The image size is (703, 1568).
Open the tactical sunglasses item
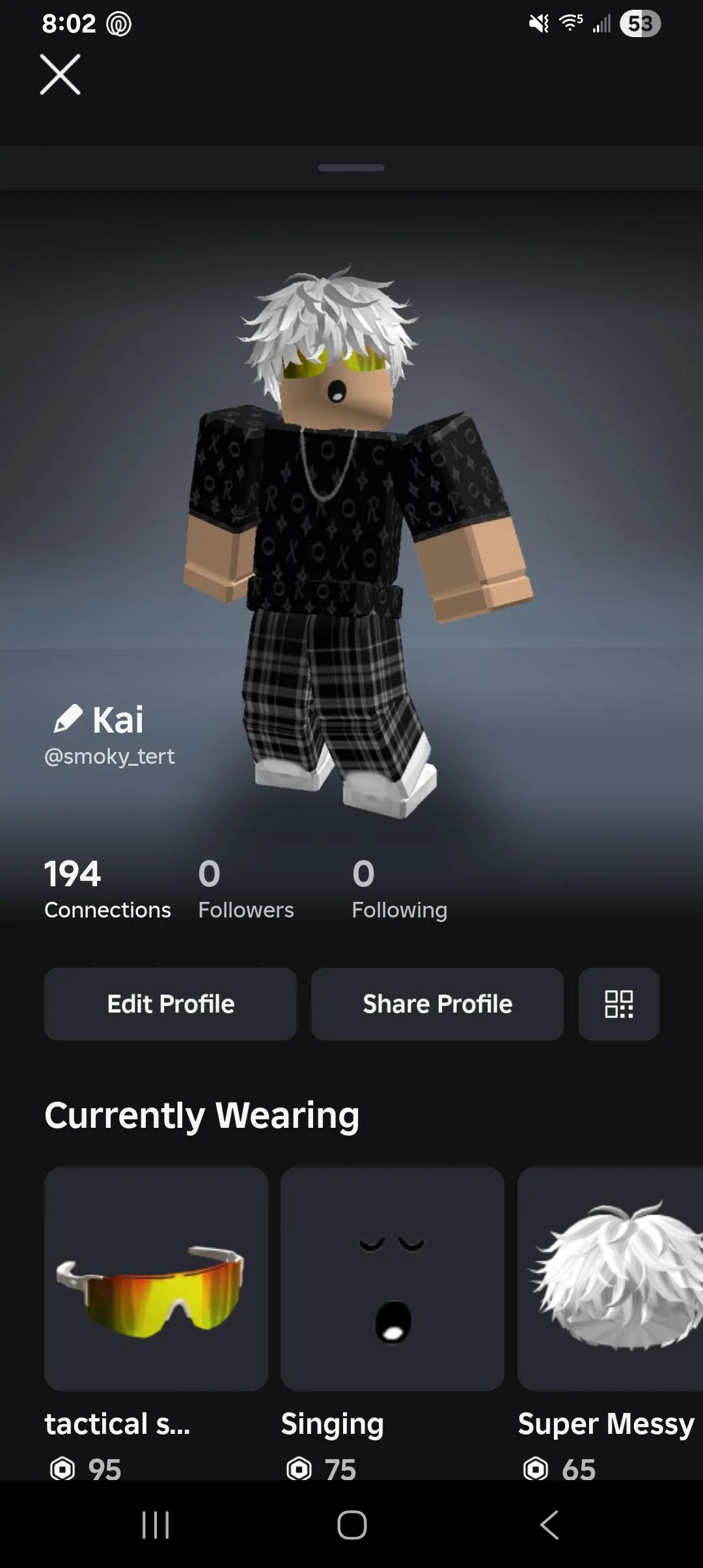click(x=156, y=1279)
